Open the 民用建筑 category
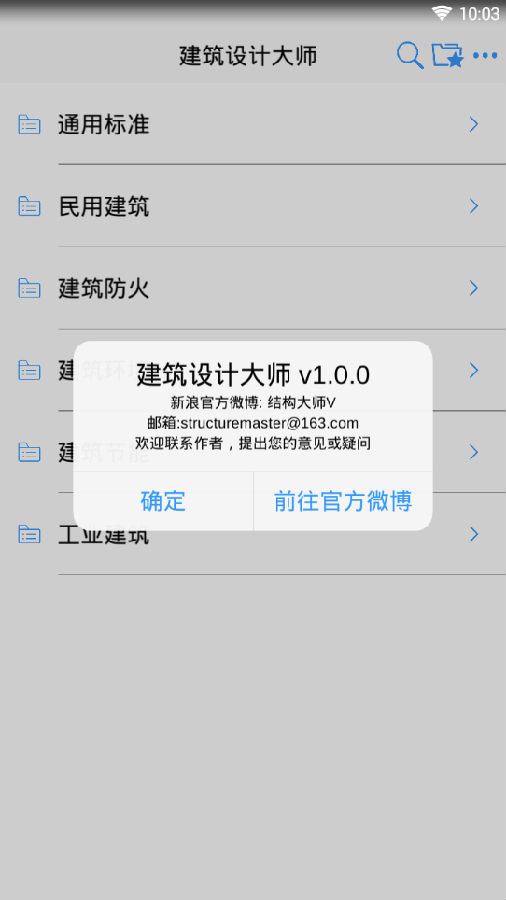 (253, 206)
